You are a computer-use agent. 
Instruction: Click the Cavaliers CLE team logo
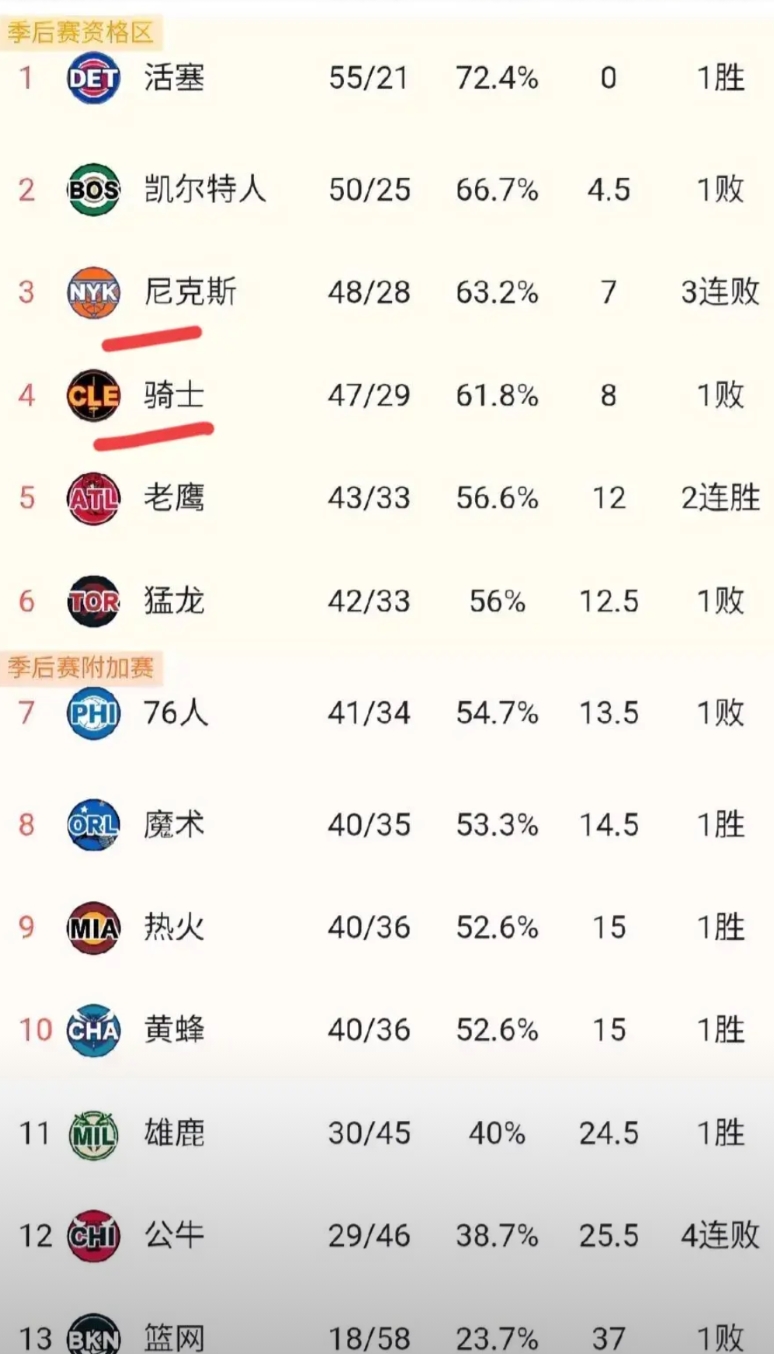point(93,395)
